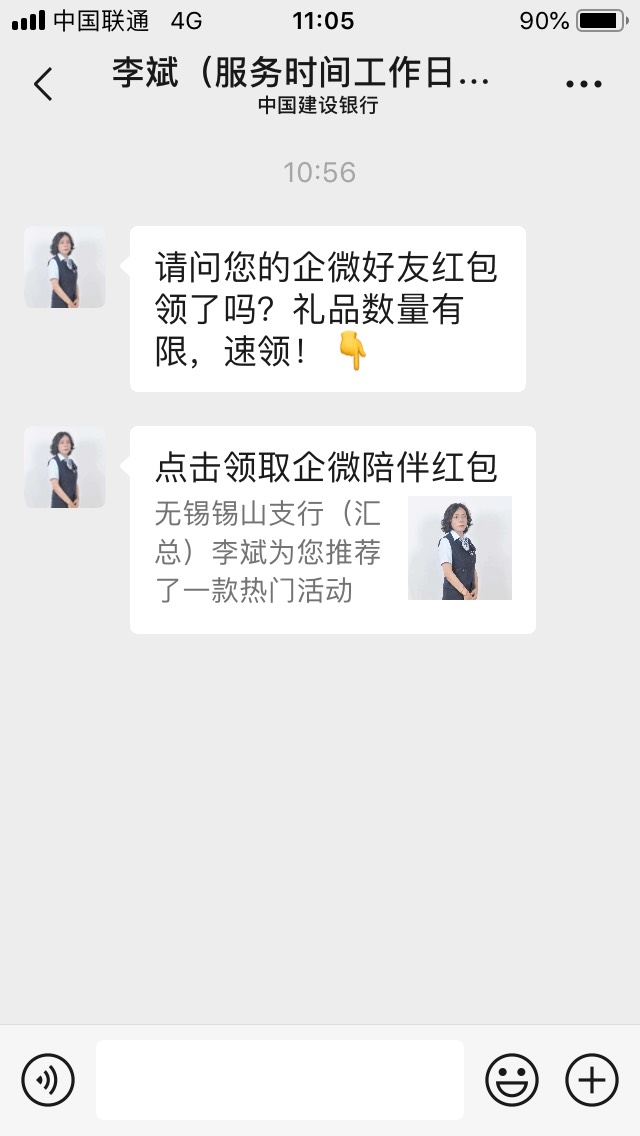The image size is (640, 1136).
Task: Open the 点击领取企微陪伴红包 link card
Action: click(332, 530)
